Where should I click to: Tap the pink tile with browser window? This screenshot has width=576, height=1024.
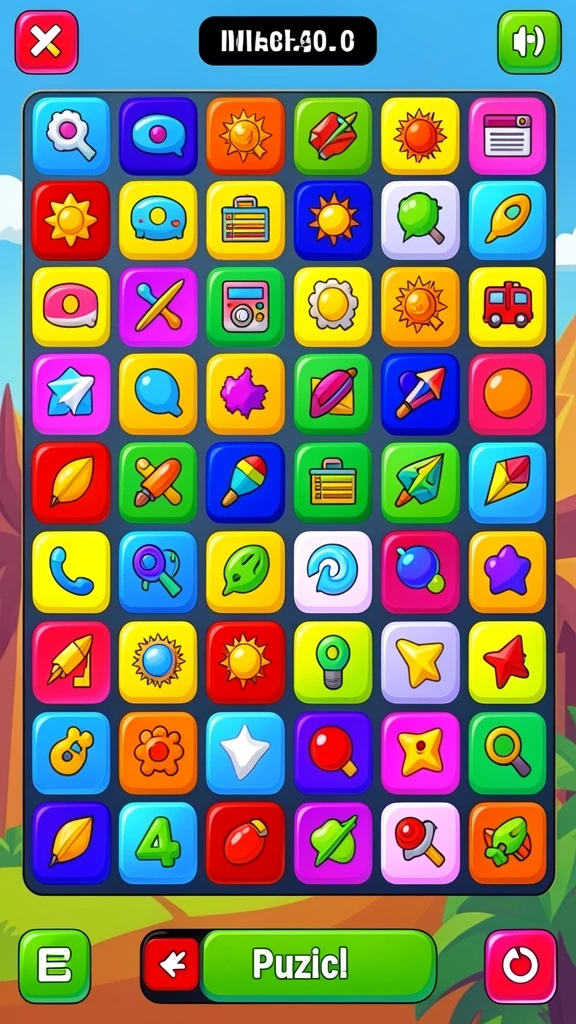point(507,136)
